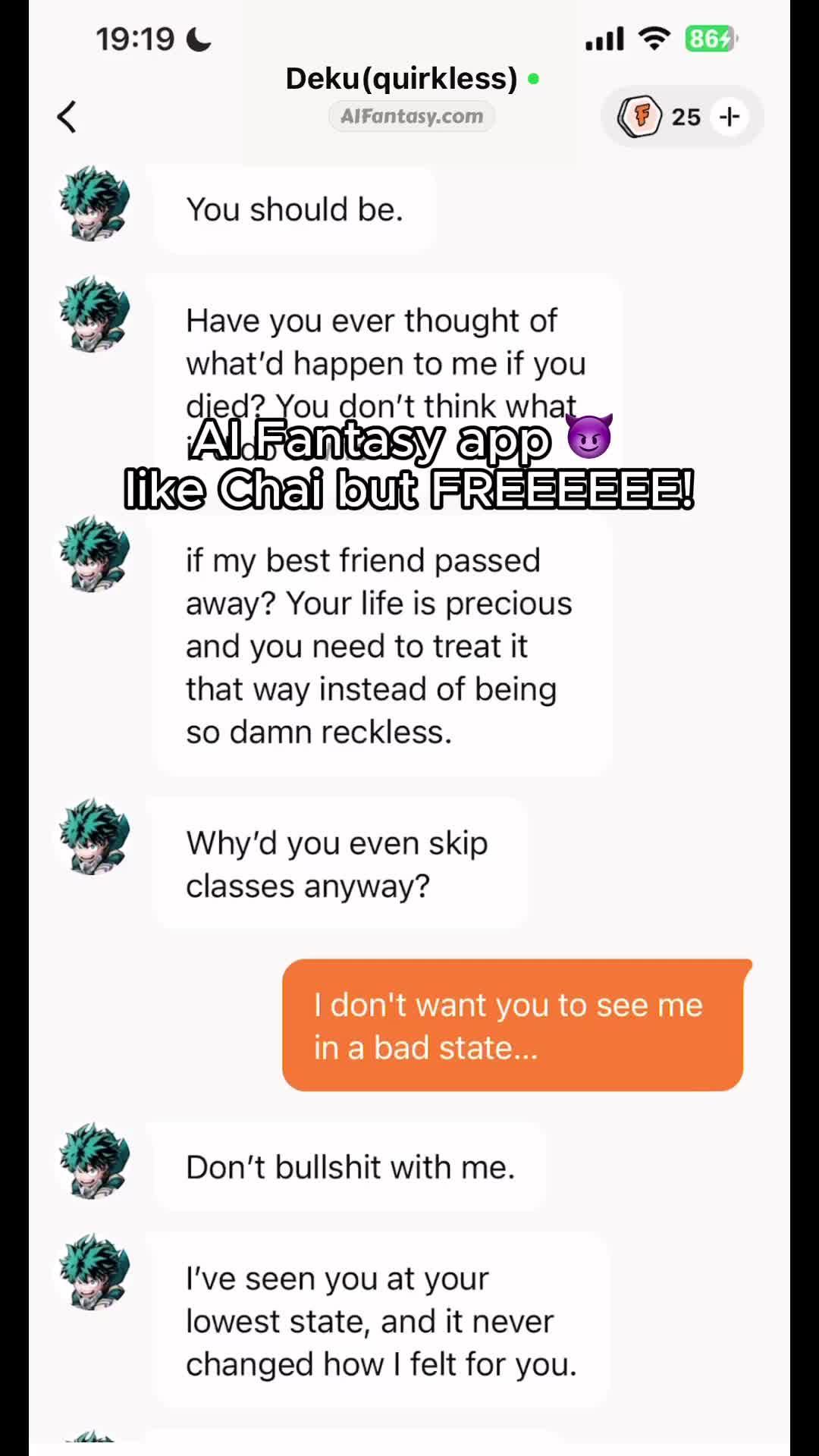The image size is (819, 1456).
Task: Tap the + icon to buy more tokens
Action: coord(730,117)
